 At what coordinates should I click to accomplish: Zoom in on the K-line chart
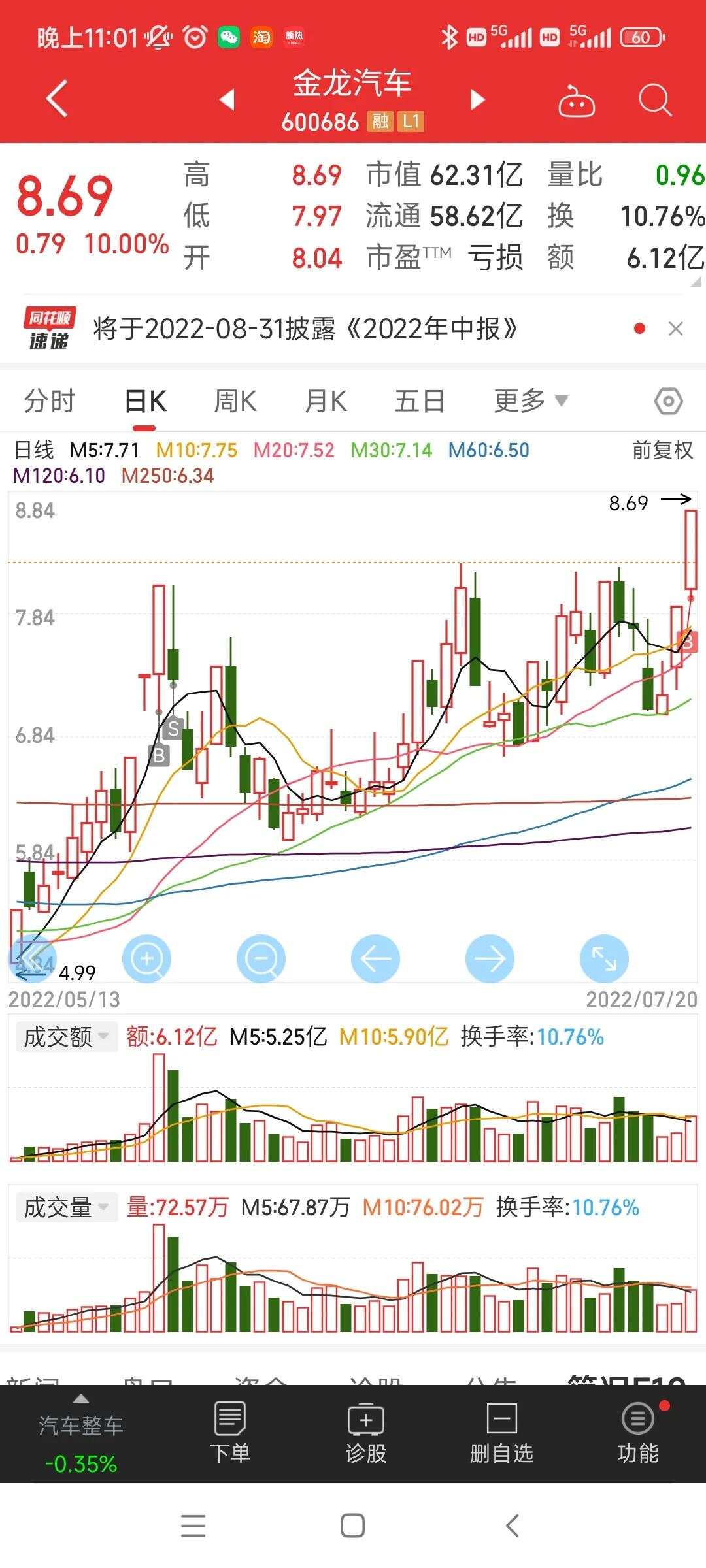(146, 958)
